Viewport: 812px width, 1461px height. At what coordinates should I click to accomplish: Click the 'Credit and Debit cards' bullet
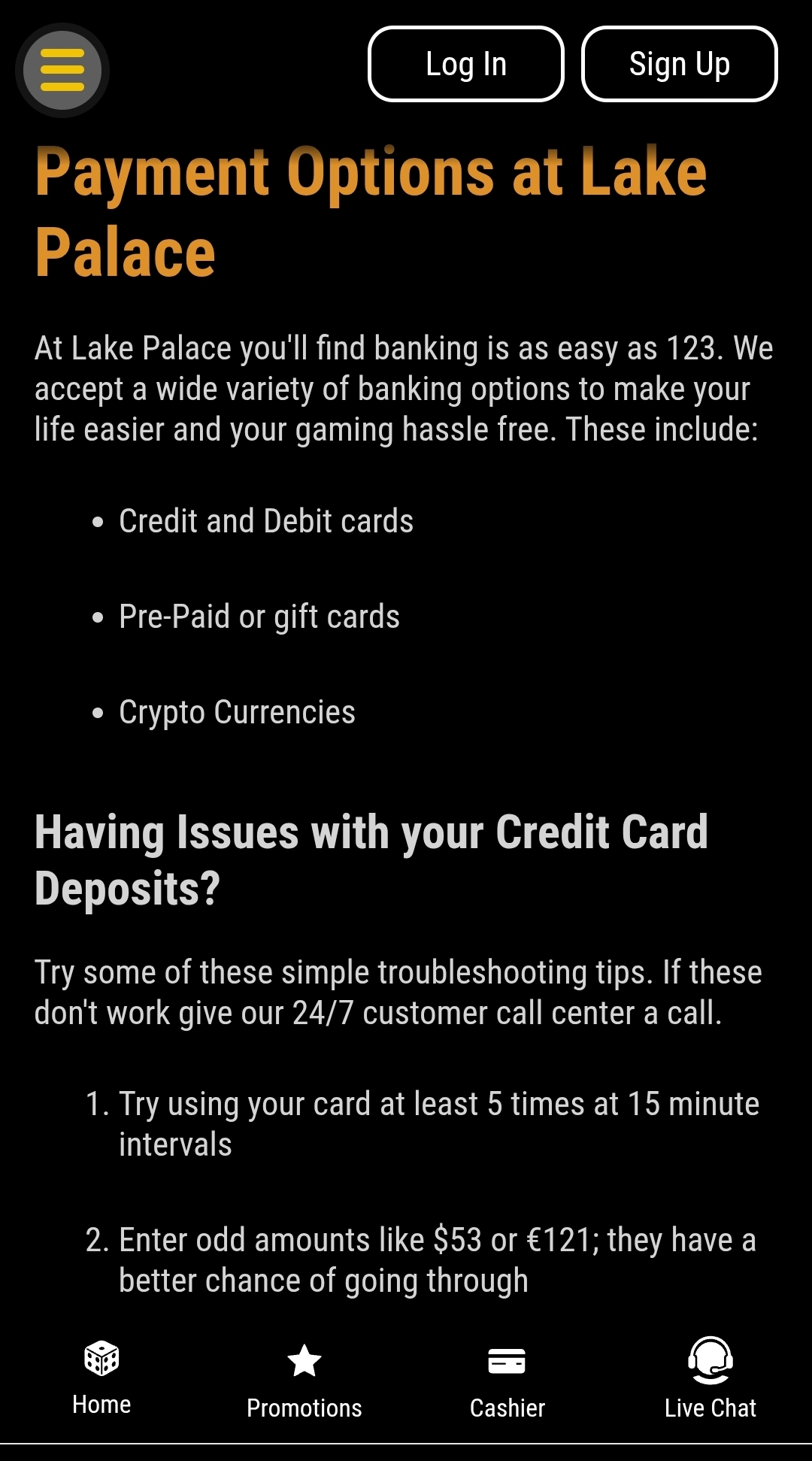pyautogui.click(x=265, y=520)
